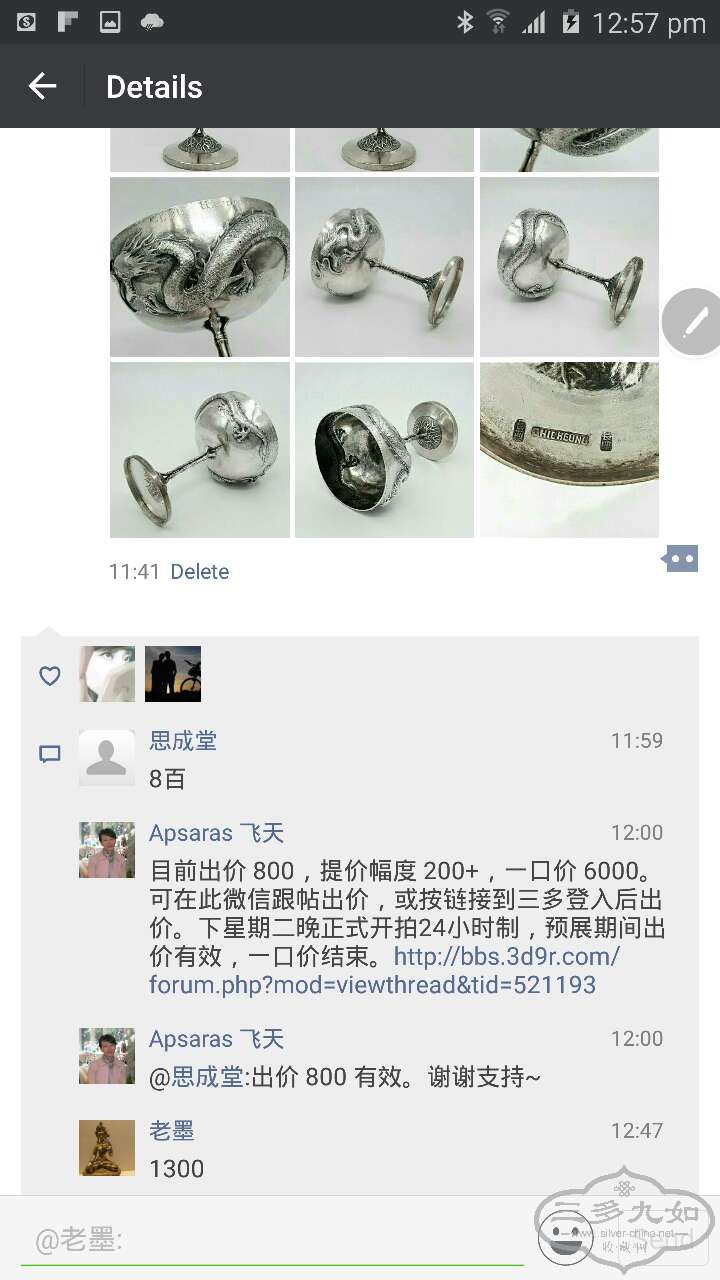Go back from the Details screen

point(42,87)
